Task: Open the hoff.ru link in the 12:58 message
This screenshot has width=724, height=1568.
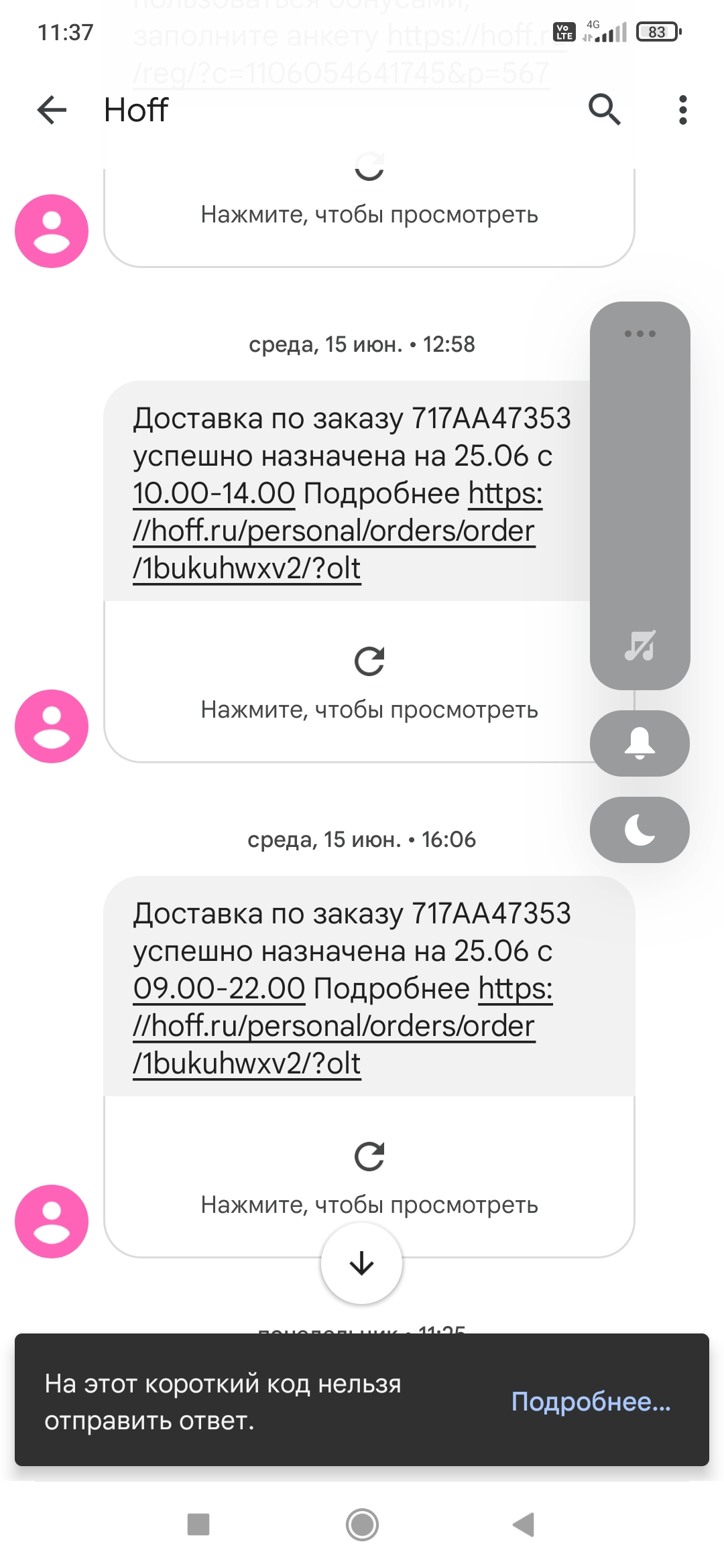Action: (x=334, y=531)
